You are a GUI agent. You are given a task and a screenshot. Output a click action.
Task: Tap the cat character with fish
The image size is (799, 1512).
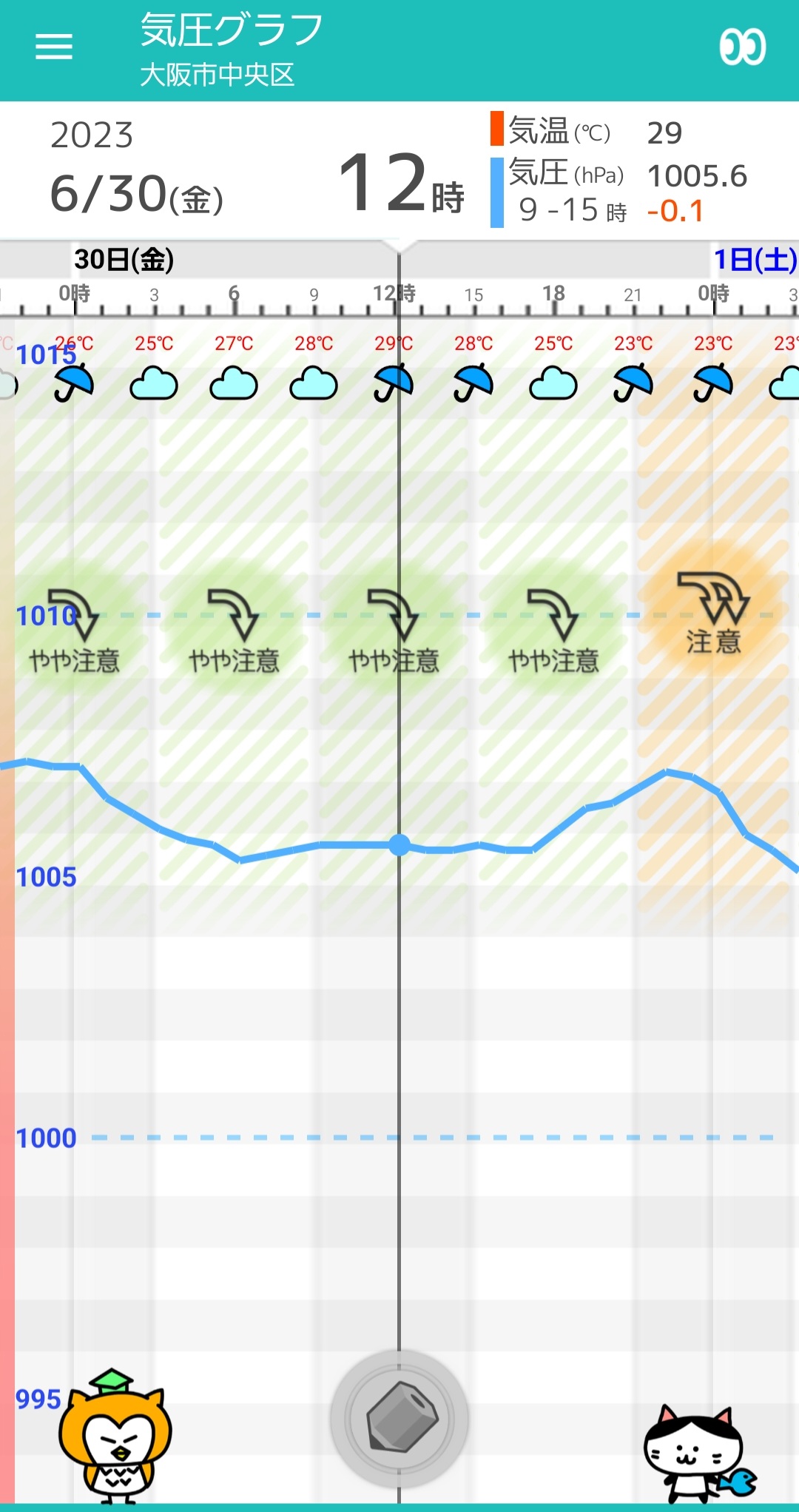coord(698,1455)
